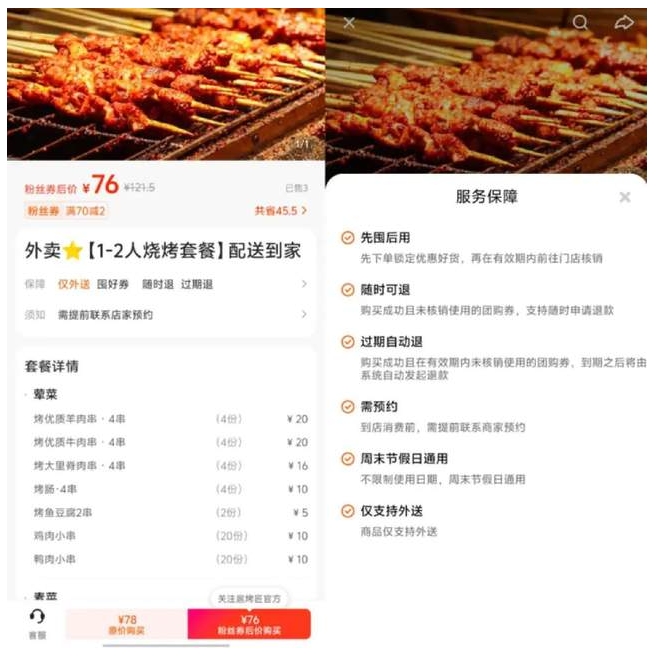Open the 保障 service guarantee row
The width and height of the screenshot is (656, 670).
pos(165,284)
